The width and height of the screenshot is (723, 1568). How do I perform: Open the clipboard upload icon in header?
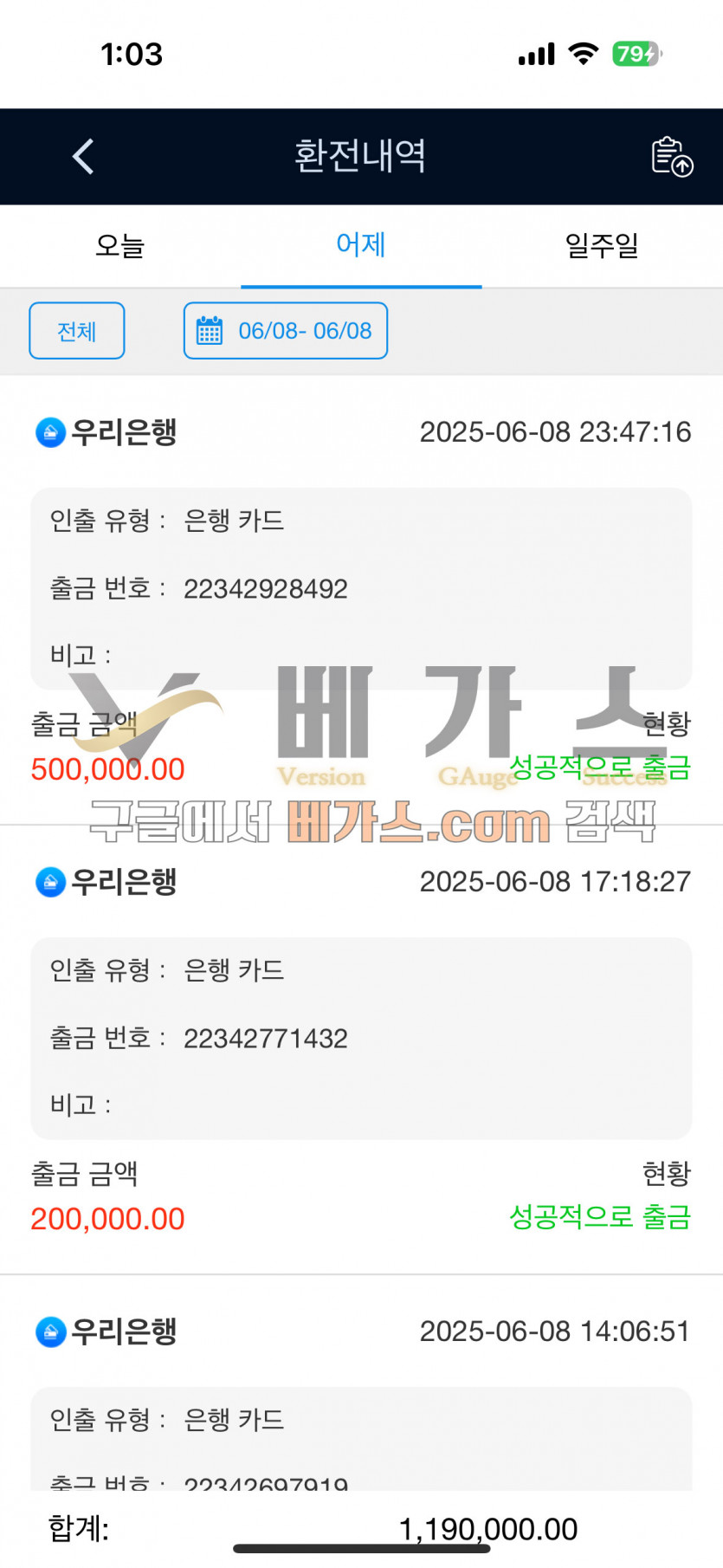672,157
